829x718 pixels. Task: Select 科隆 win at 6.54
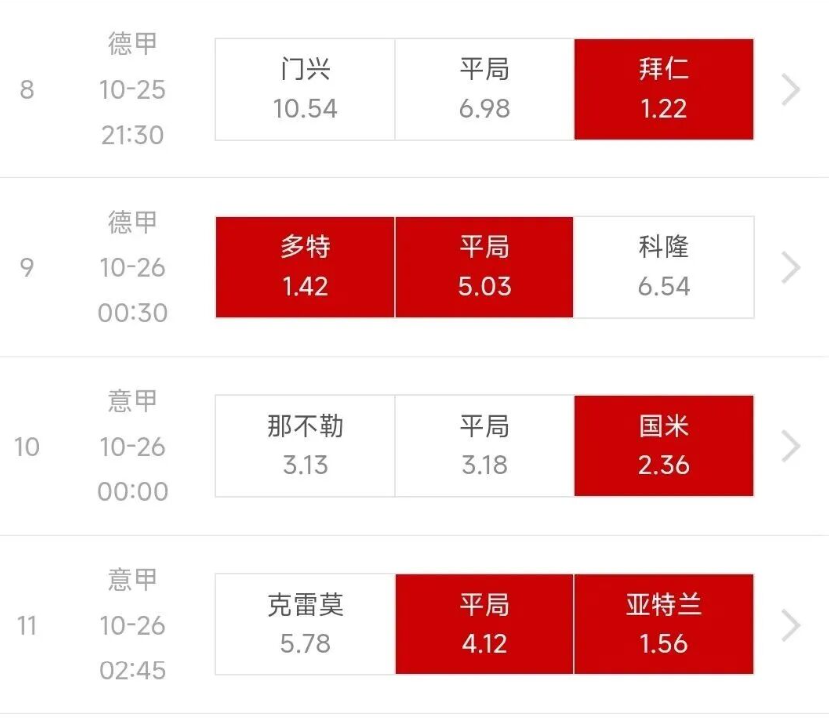click(x=664, y=267)
